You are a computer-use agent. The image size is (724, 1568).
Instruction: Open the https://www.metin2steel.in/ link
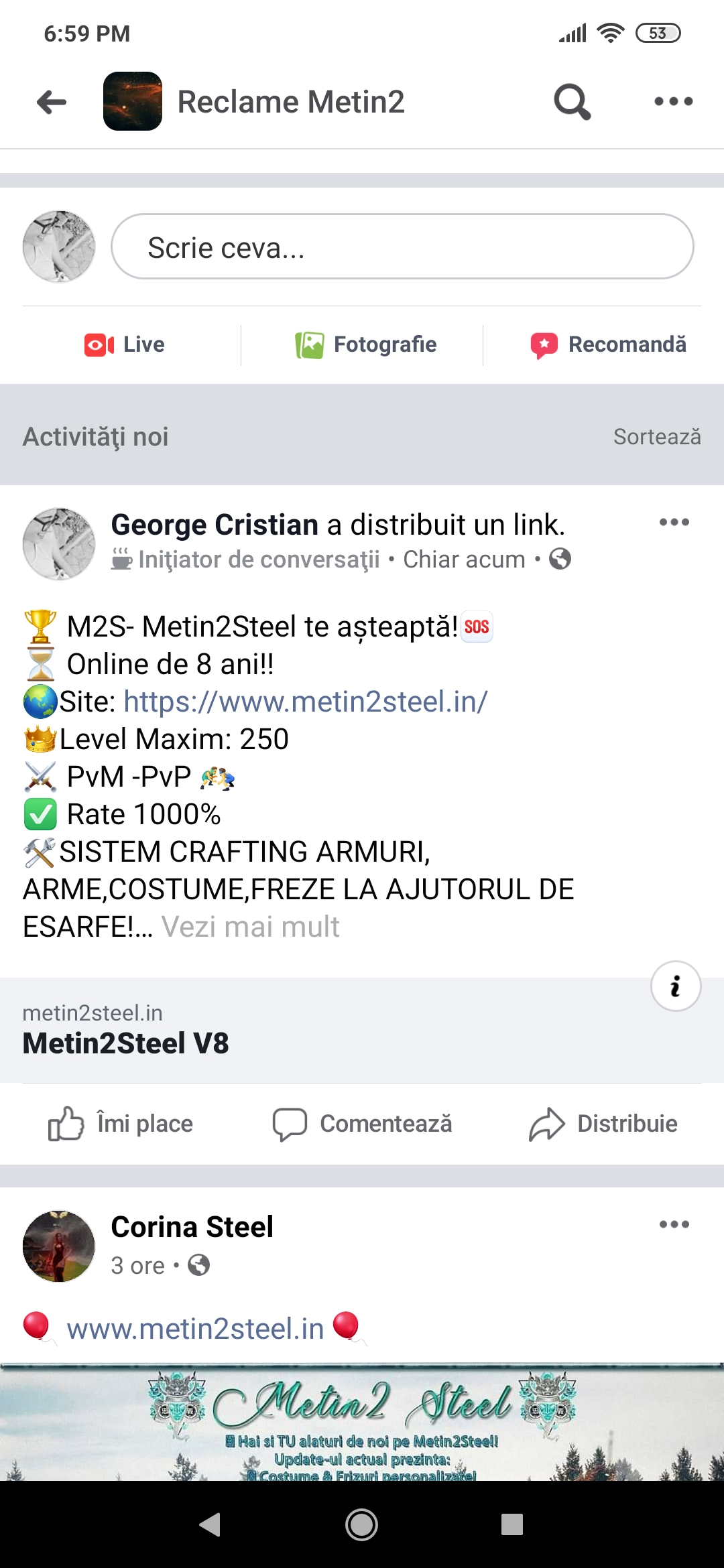pyautogui.click(x=306, y=702)
